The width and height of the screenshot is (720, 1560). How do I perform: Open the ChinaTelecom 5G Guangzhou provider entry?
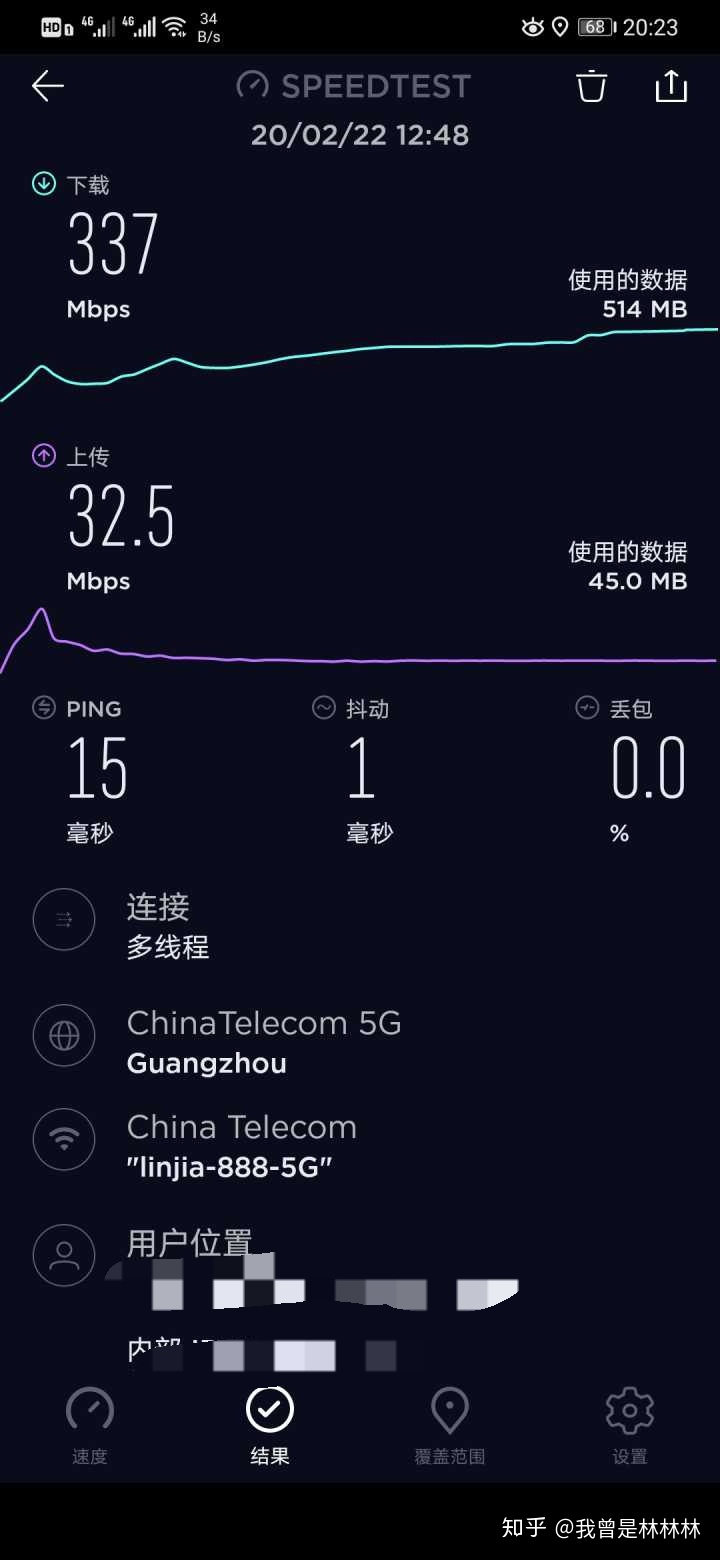263,1042
